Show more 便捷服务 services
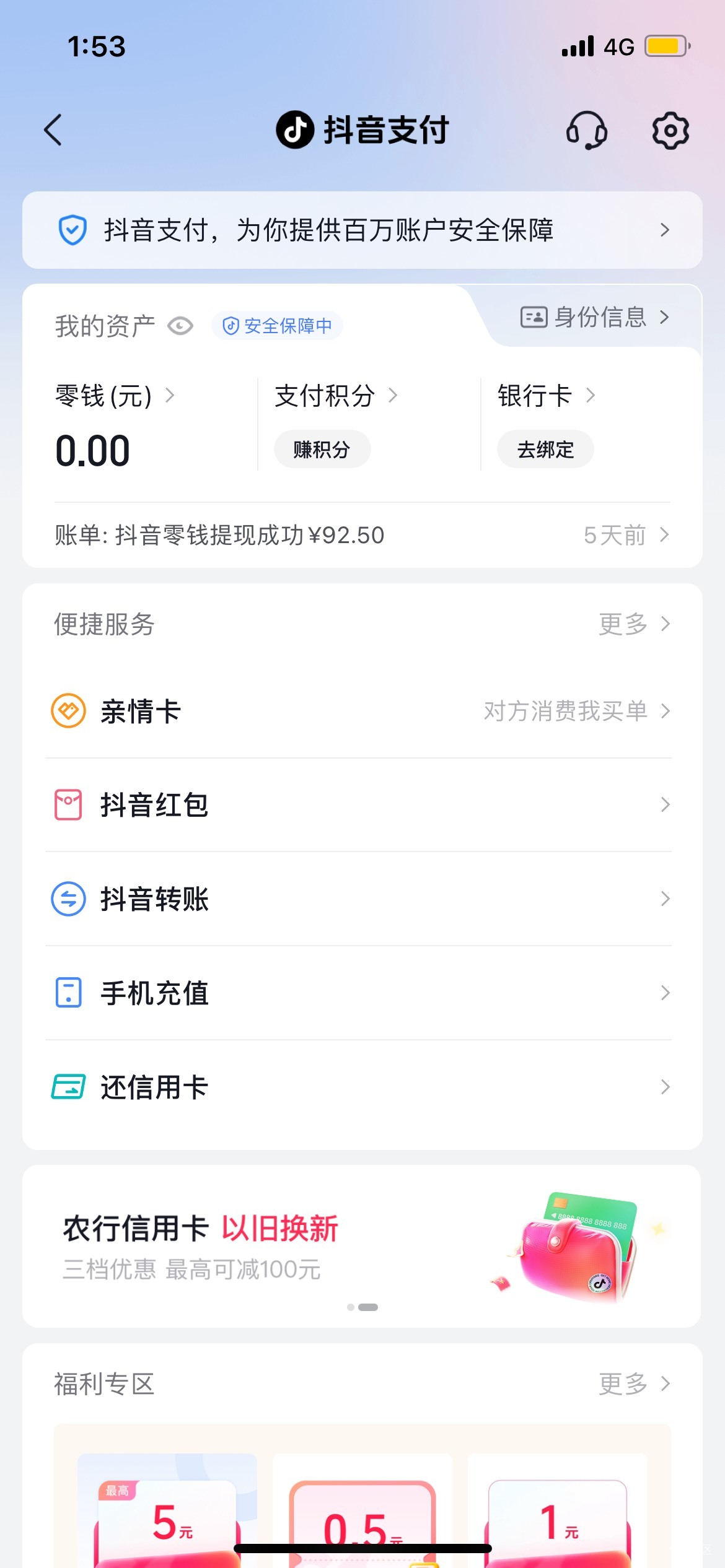 (633, 624)
